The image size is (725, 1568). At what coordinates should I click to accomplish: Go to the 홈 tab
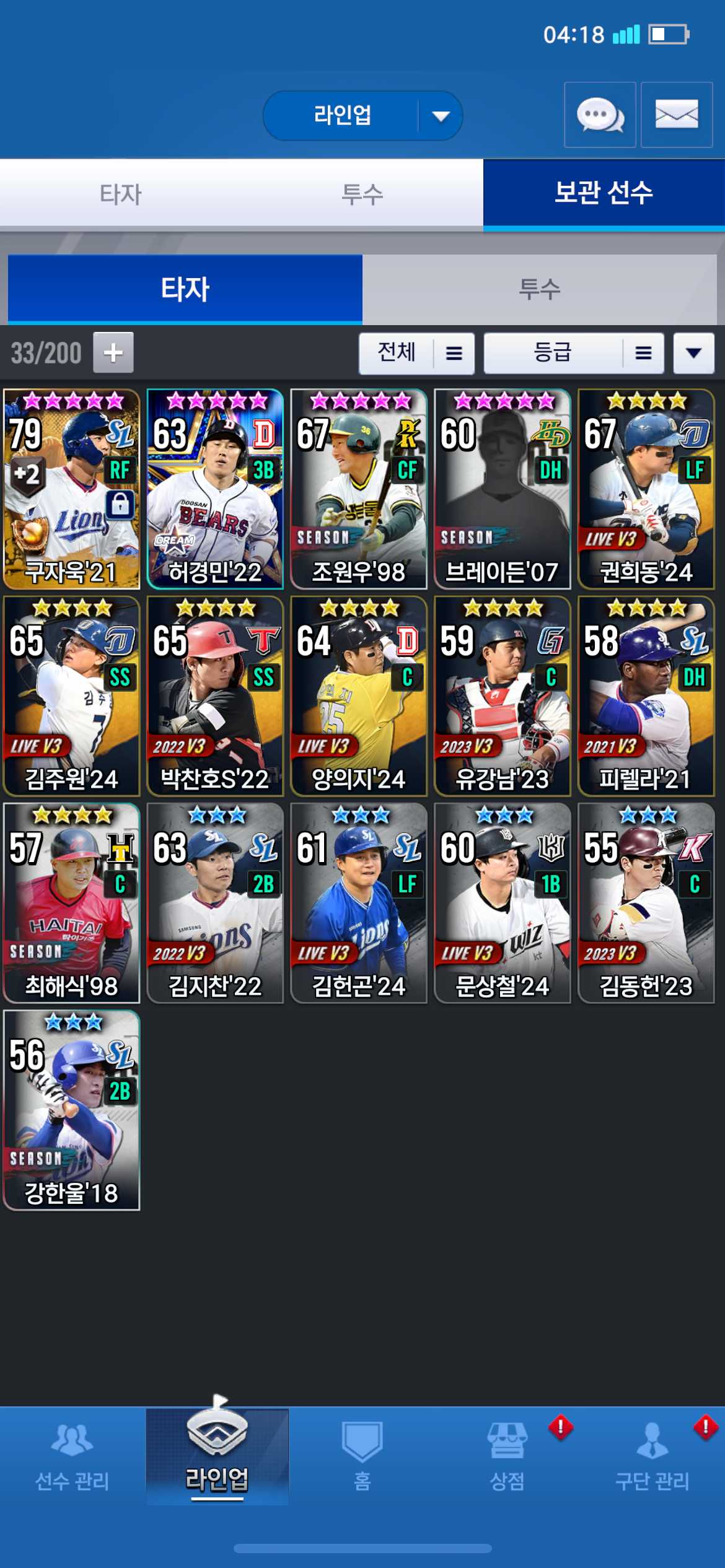[x=362, y=1457]
